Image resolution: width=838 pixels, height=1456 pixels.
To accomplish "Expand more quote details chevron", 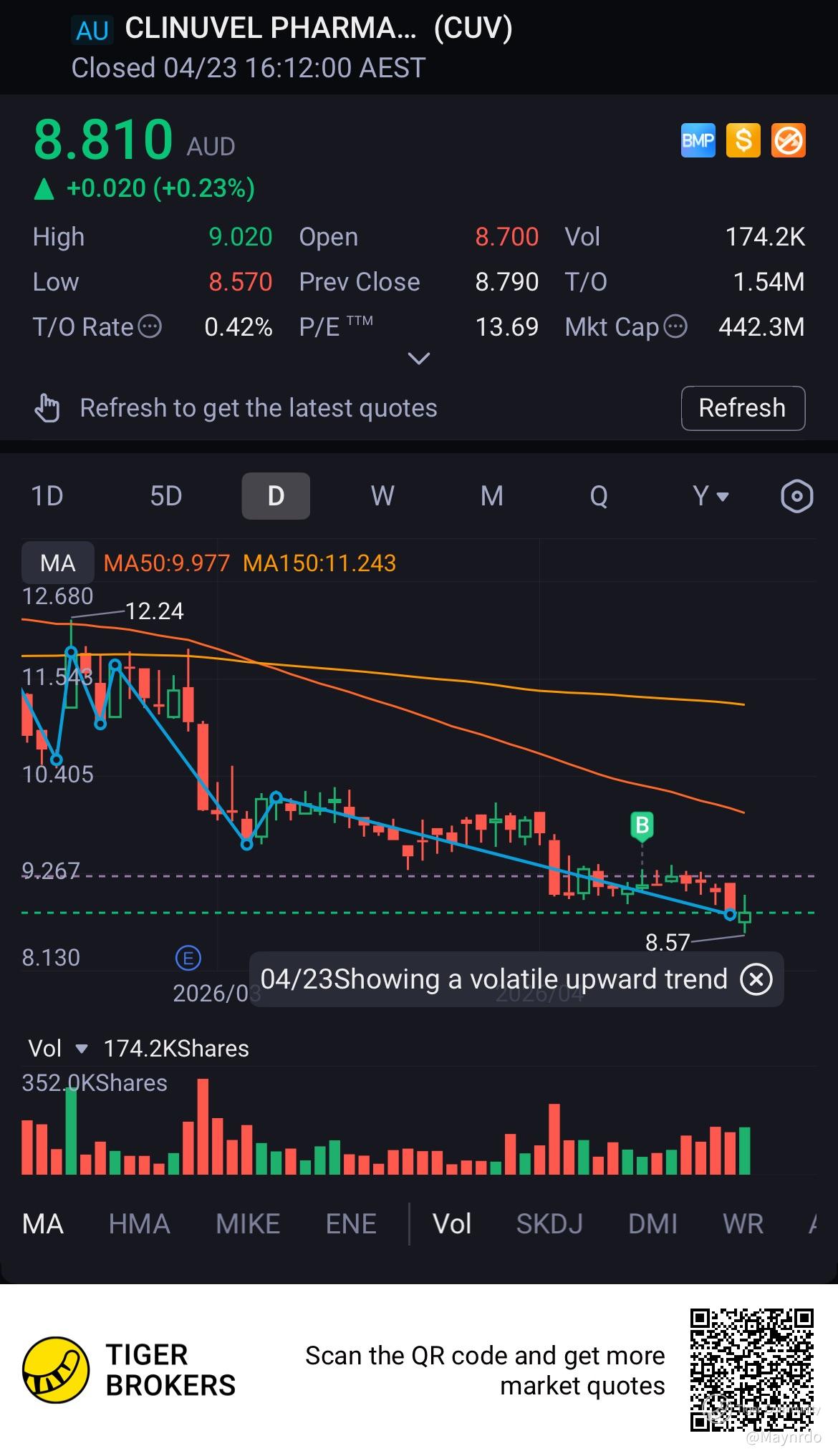I will (418, 359).
